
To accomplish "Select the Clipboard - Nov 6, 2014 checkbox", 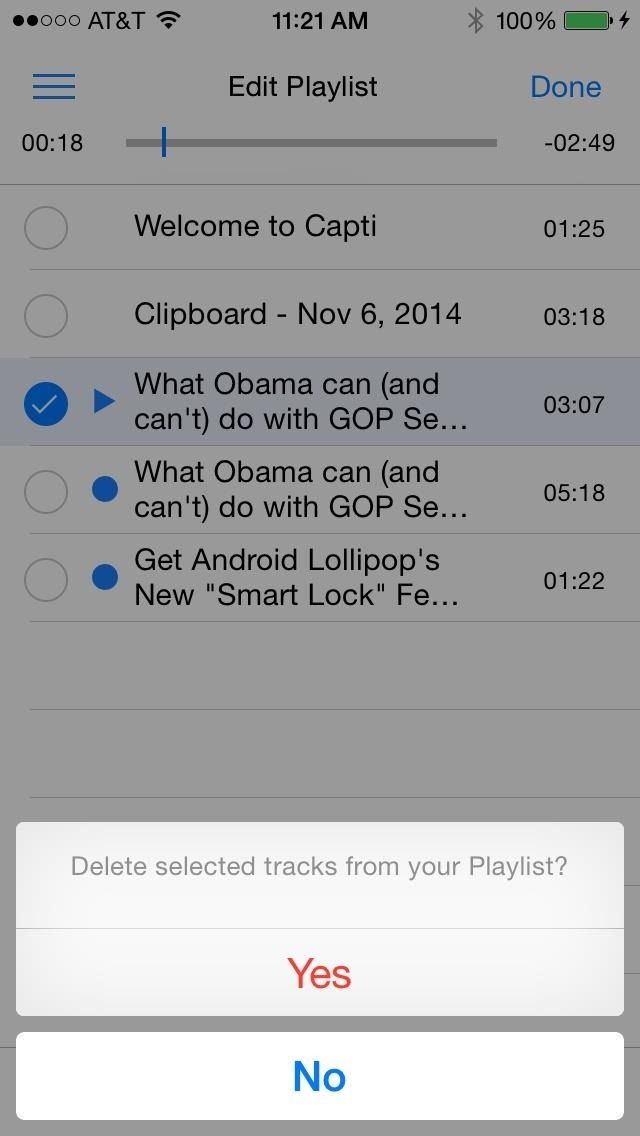I will click(x=45, y=316).
